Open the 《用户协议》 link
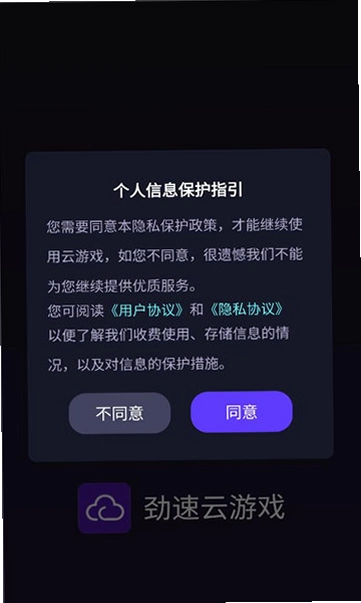Image resolution: width=361 pixels, height=603 pixels. (x=147, y=310)
